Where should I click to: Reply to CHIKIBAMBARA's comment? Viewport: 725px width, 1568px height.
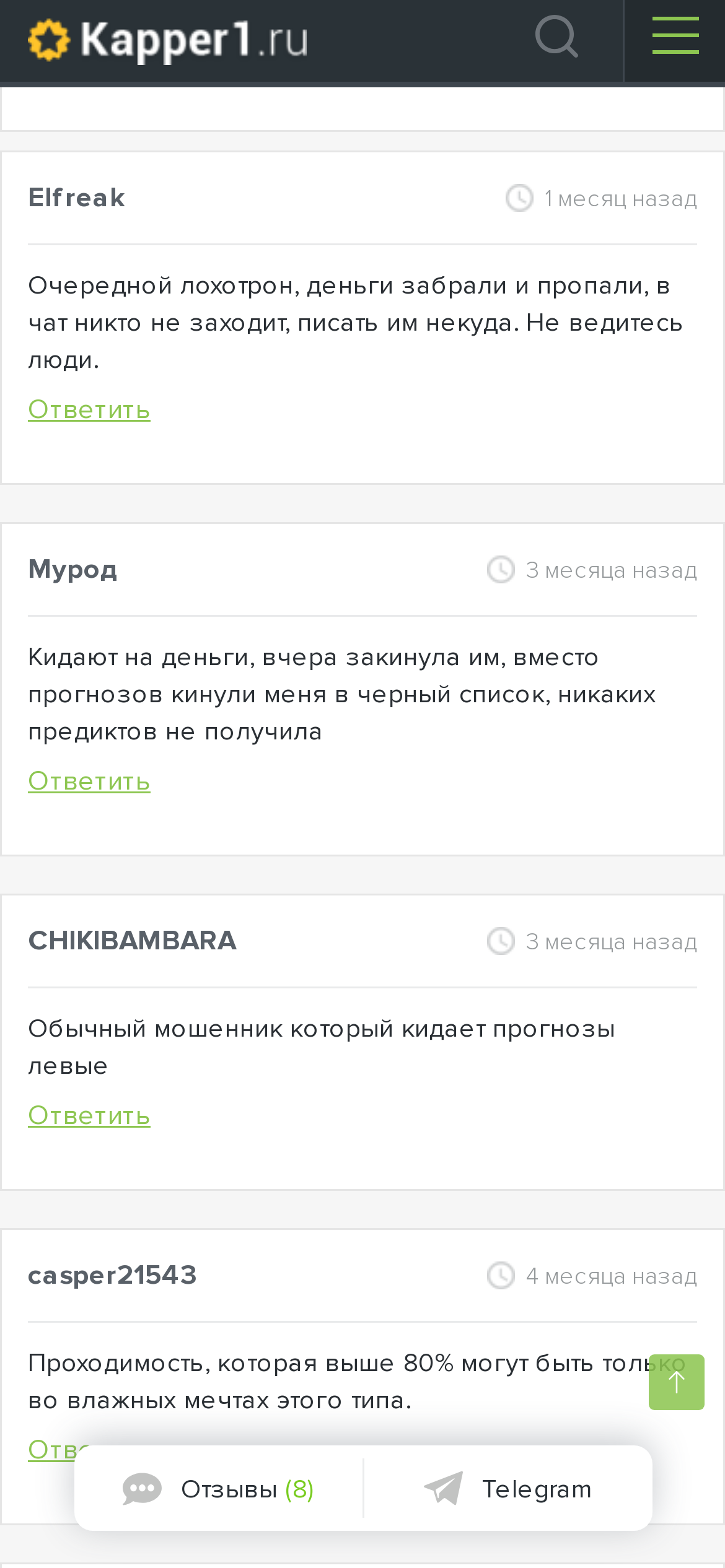click(89, 1116)
